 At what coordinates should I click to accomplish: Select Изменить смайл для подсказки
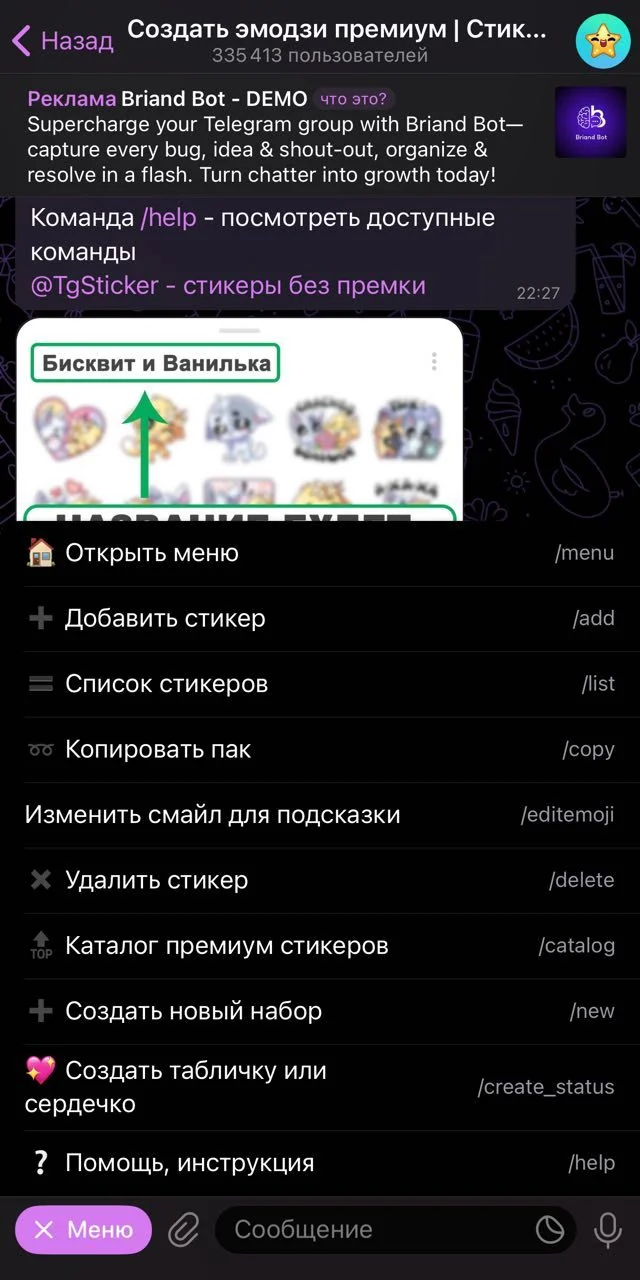coord(320,815)
